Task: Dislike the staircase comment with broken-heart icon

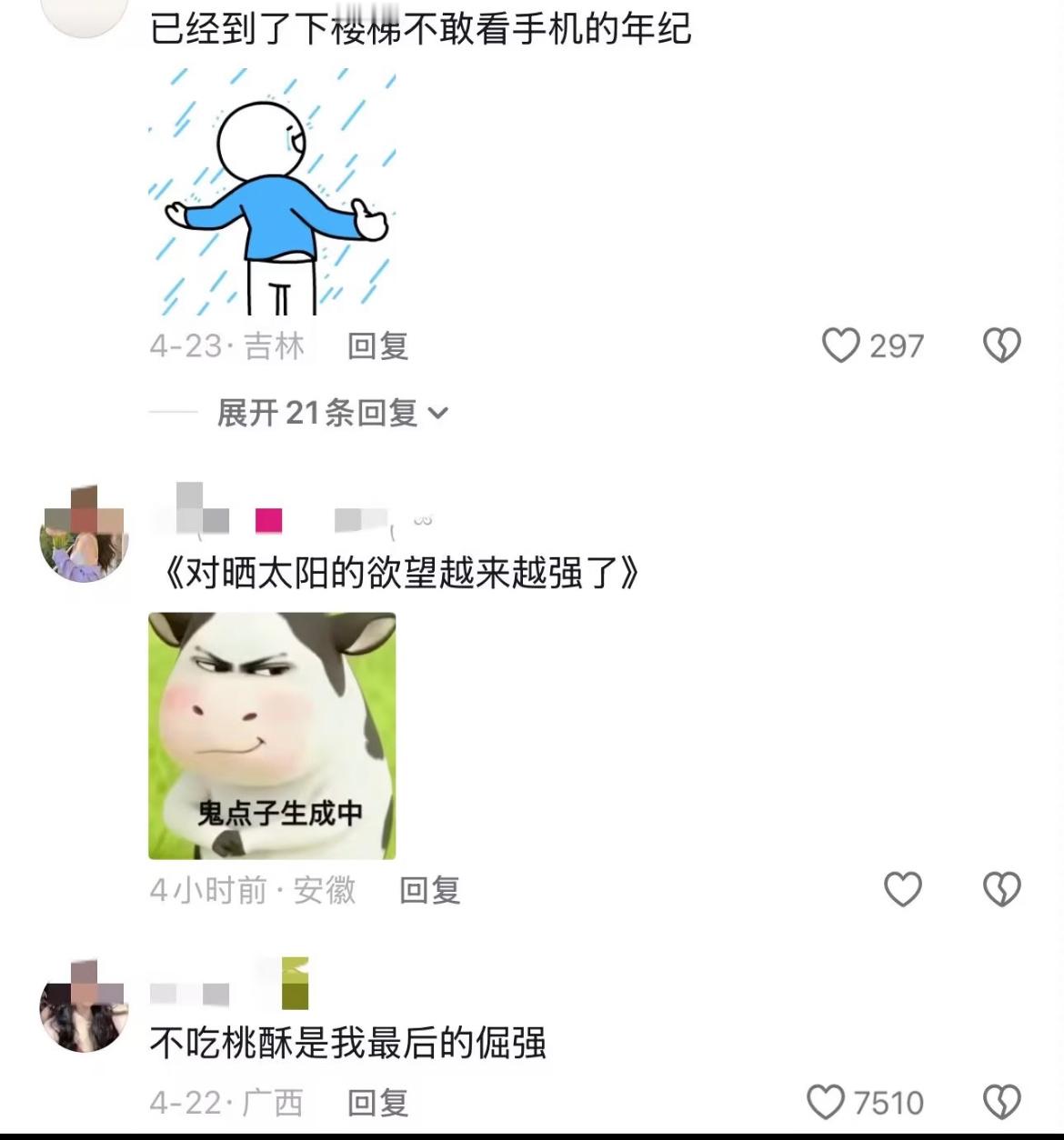Action: (1001, 346)
